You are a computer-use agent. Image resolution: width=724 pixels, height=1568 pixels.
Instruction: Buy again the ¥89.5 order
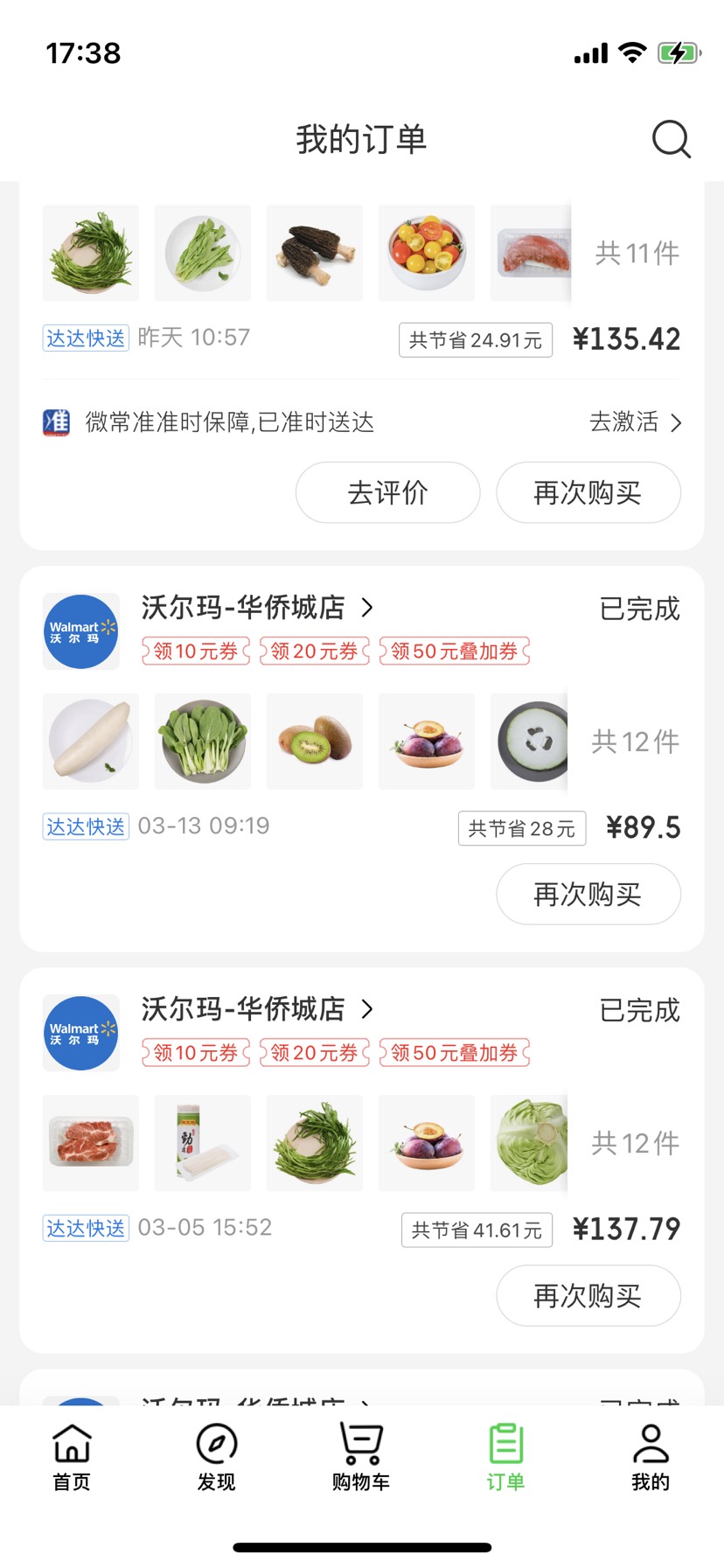pos(588,894)
